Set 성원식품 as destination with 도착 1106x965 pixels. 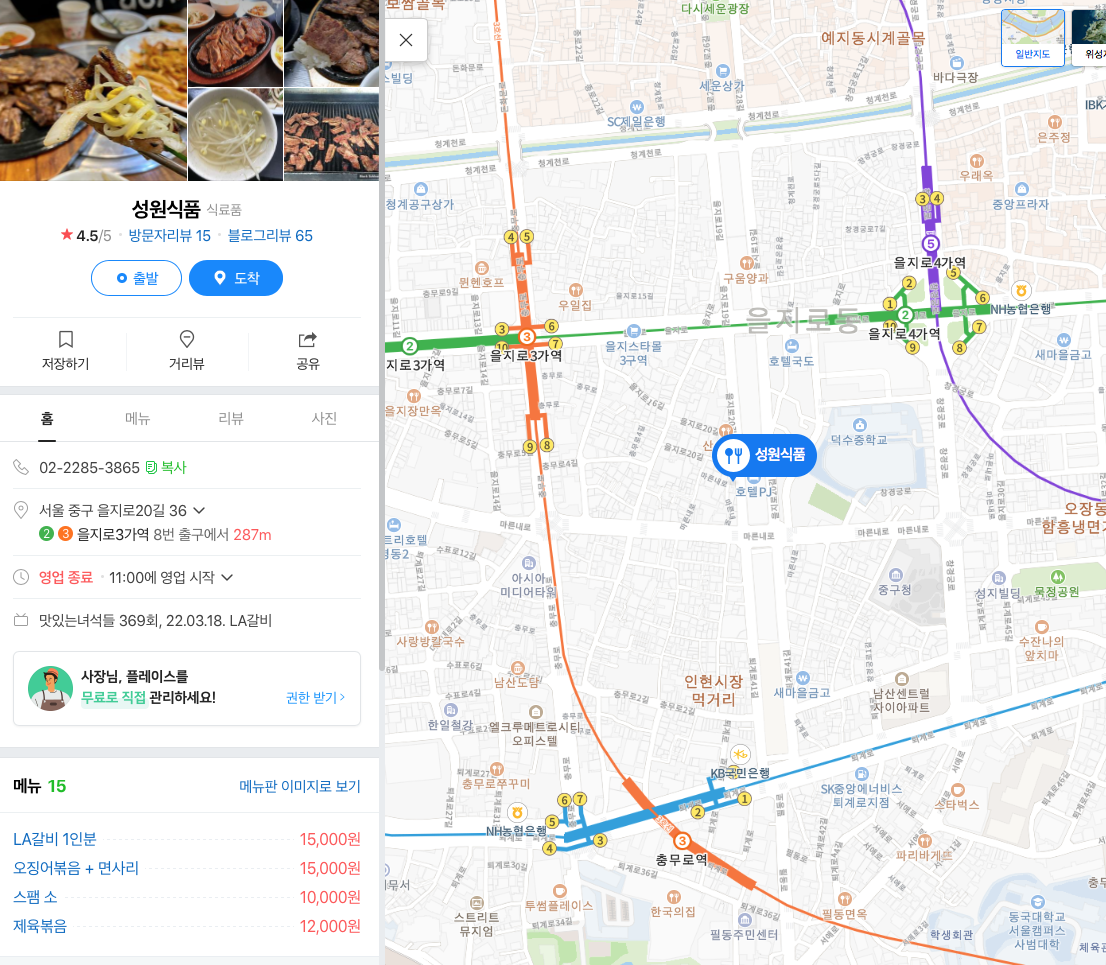[x=236, y=278]
